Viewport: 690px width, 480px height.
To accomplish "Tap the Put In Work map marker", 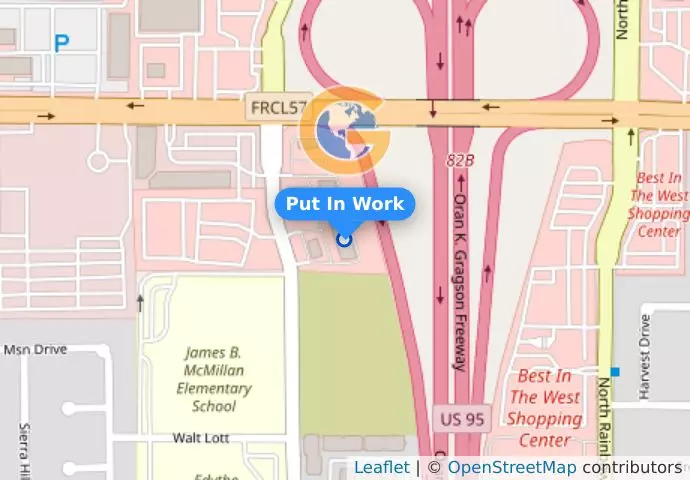I will pyautogui.click(x=345, y=238).
